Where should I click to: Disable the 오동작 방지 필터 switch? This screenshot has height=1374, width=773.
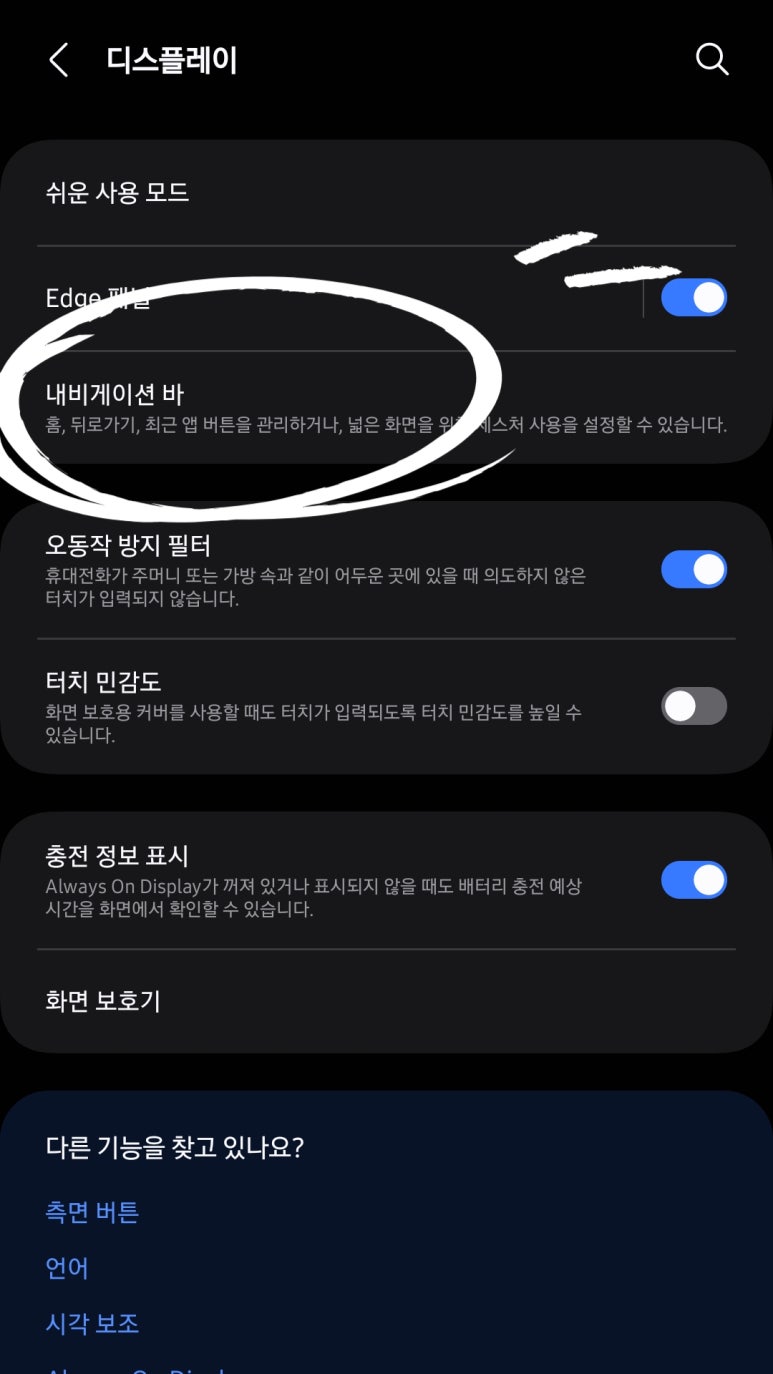693,569
